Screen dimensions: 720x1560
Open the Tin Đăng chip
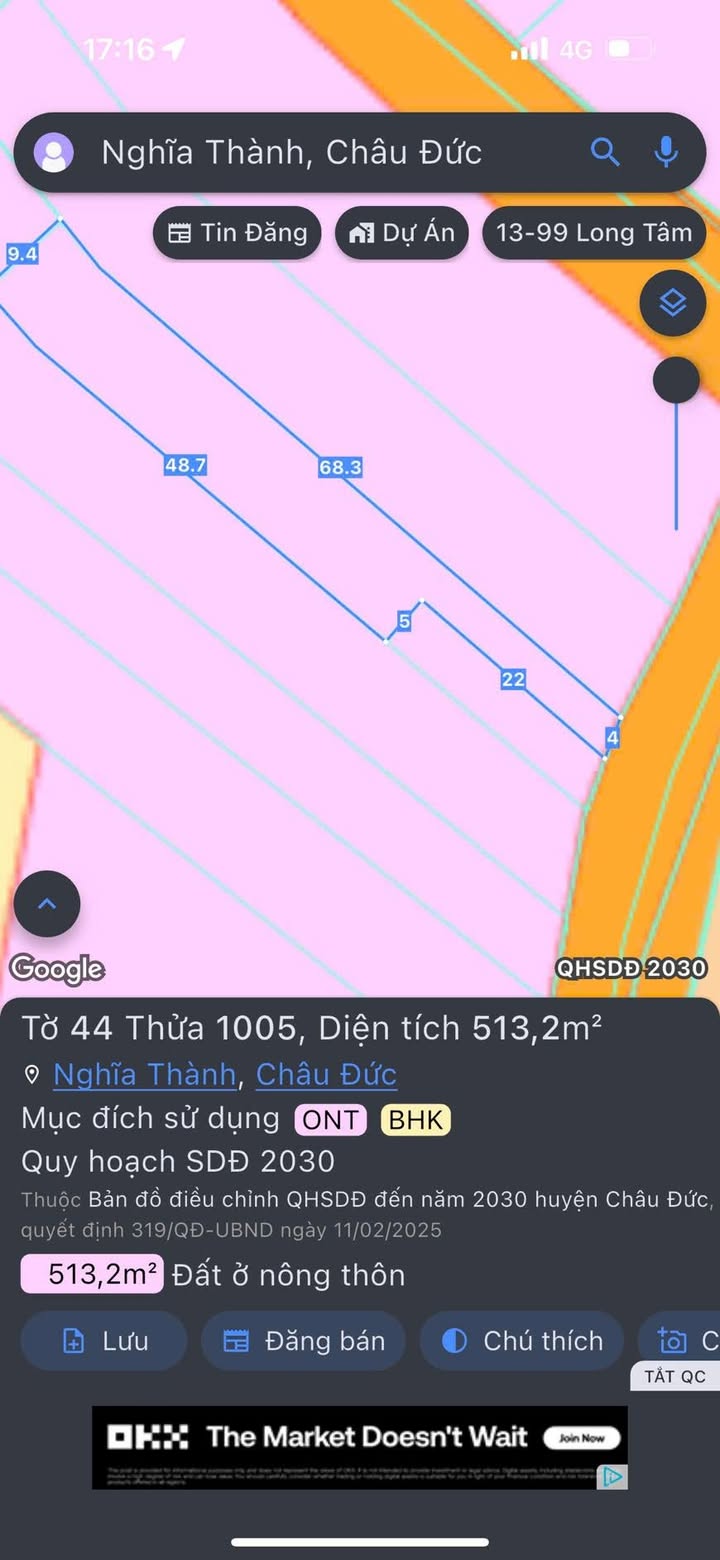point(237,233)
